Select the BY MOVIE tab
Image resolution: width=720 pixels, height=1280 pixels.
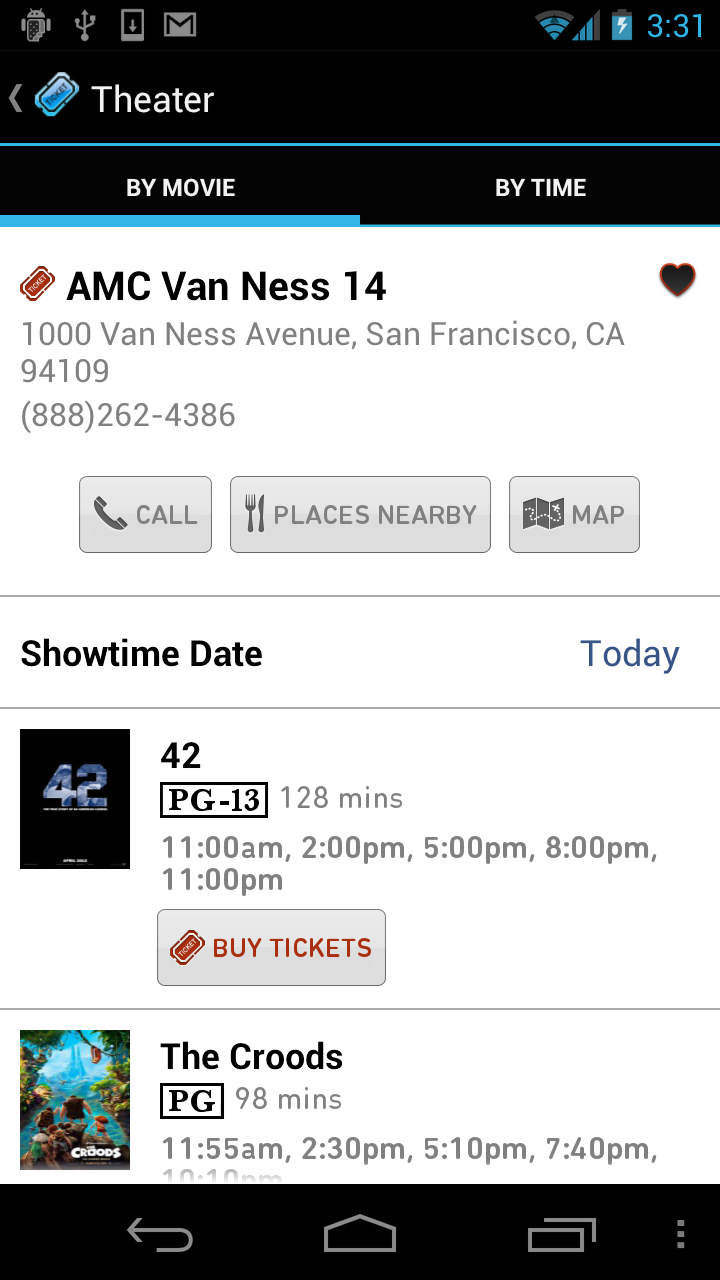[180, 186]
